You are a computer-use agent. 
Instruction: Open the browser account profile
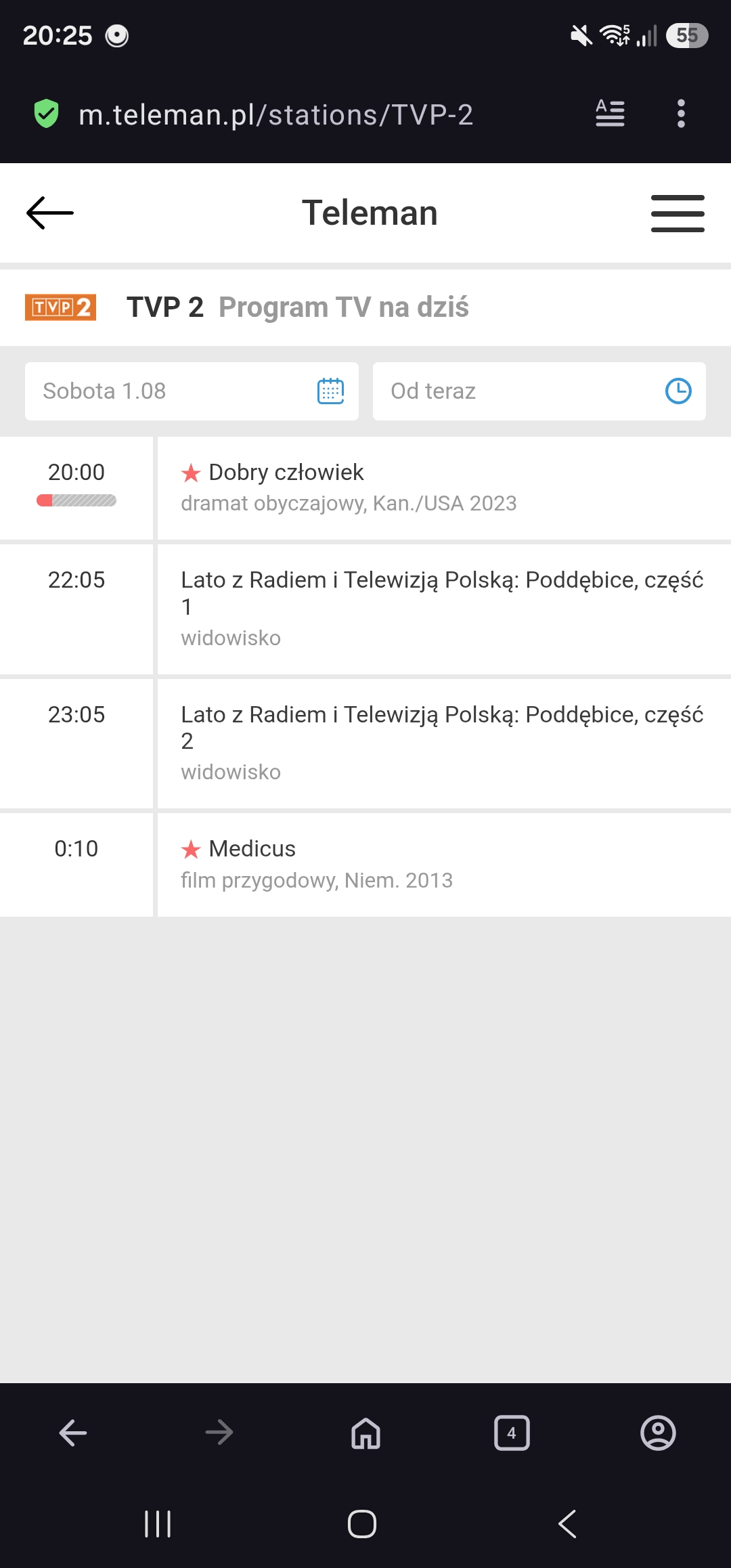(658, 1433)
